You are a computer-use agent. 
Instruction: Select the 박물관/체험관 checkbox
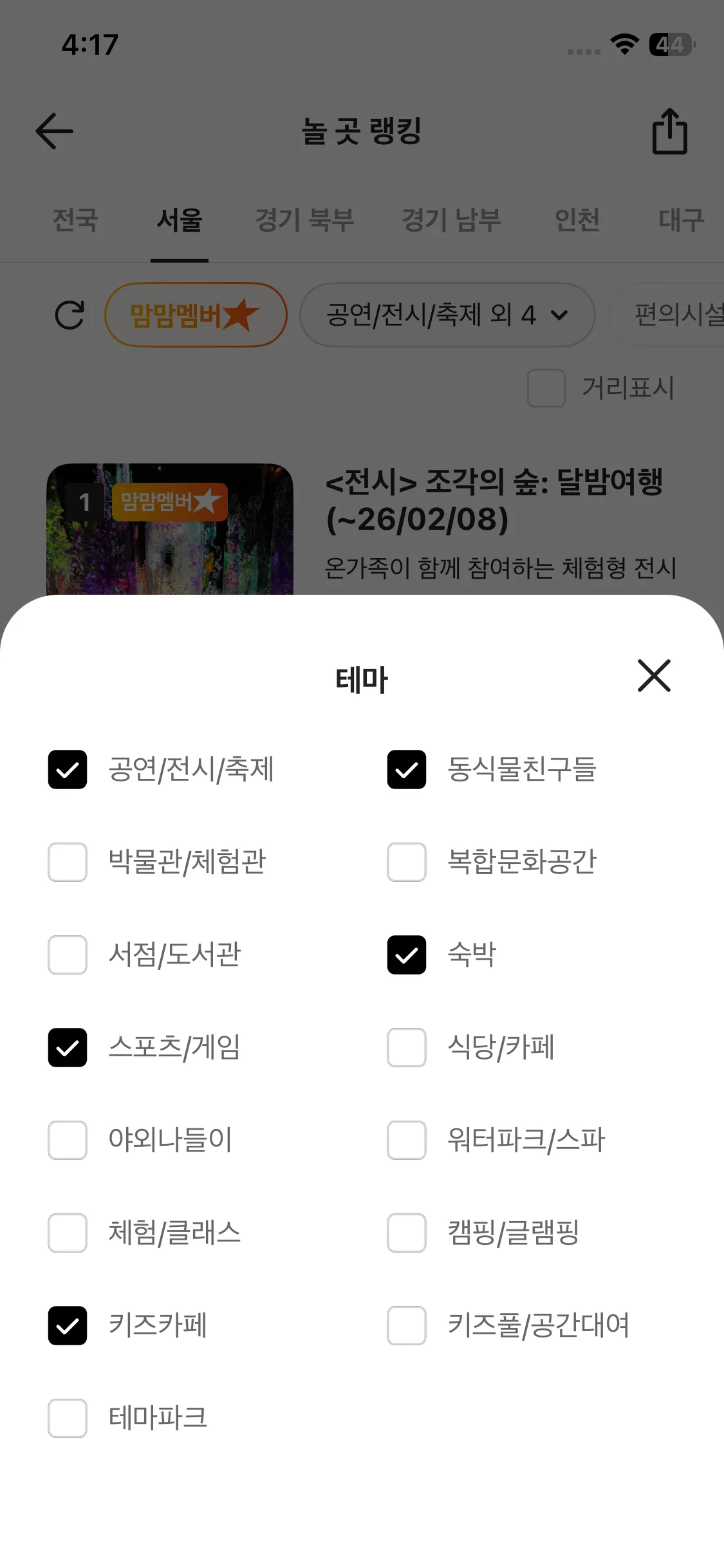point(68,863)
